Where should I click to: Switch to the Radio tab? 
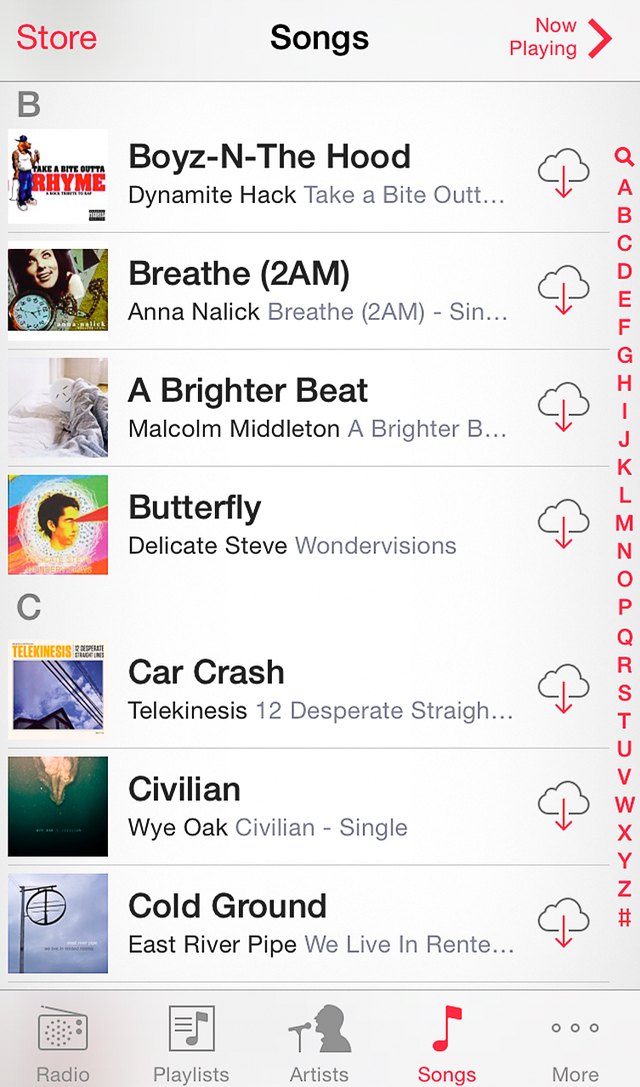coord(63,1044)
